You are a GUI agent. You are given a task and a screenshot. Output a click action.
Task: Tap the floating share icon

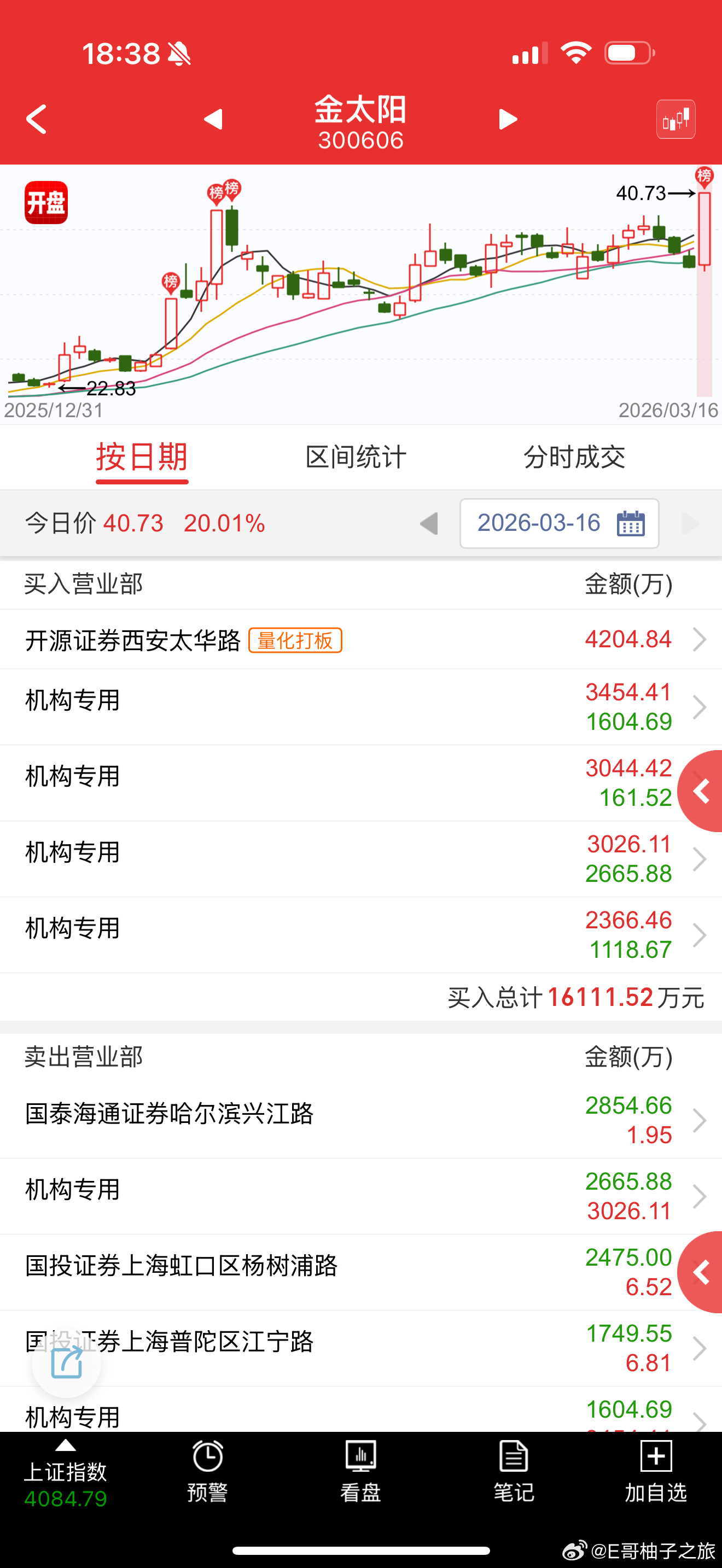[66, 1364]
